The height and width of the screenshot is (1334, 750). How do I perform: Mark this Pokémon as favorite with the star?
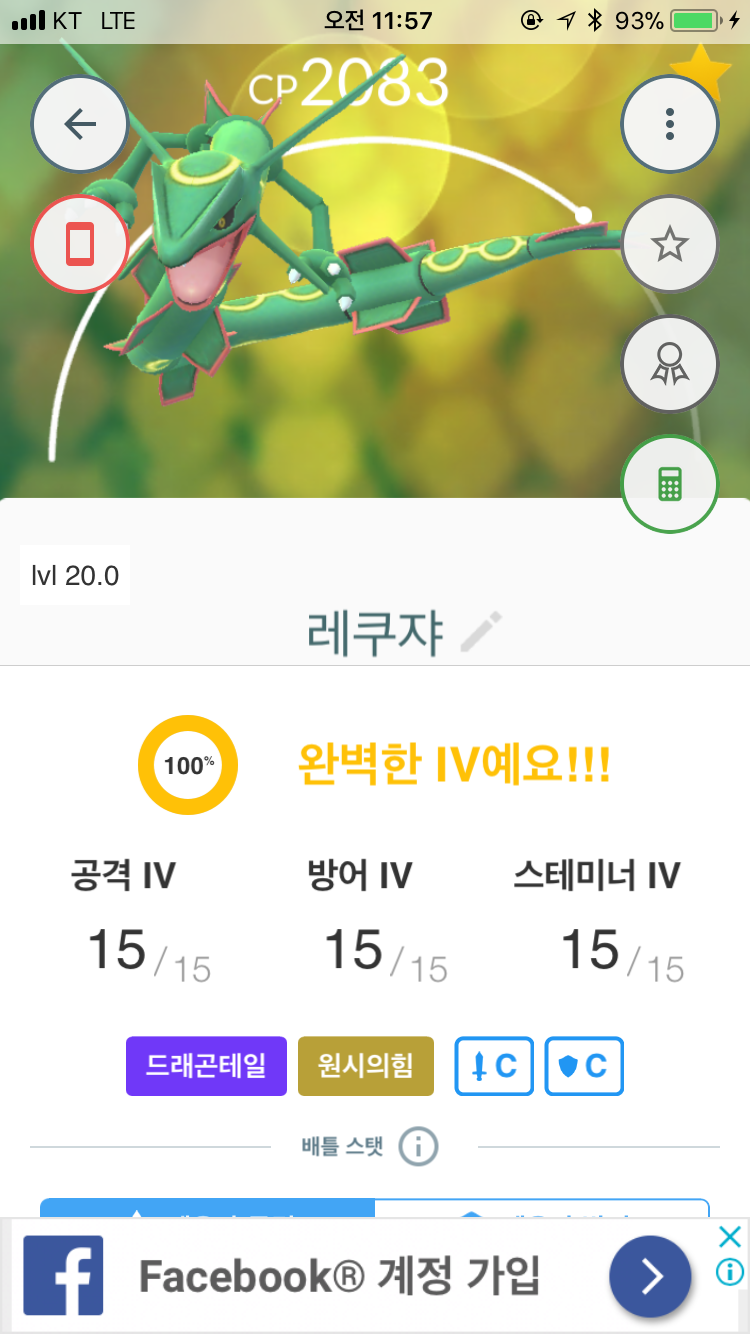(x=670, y=244)
